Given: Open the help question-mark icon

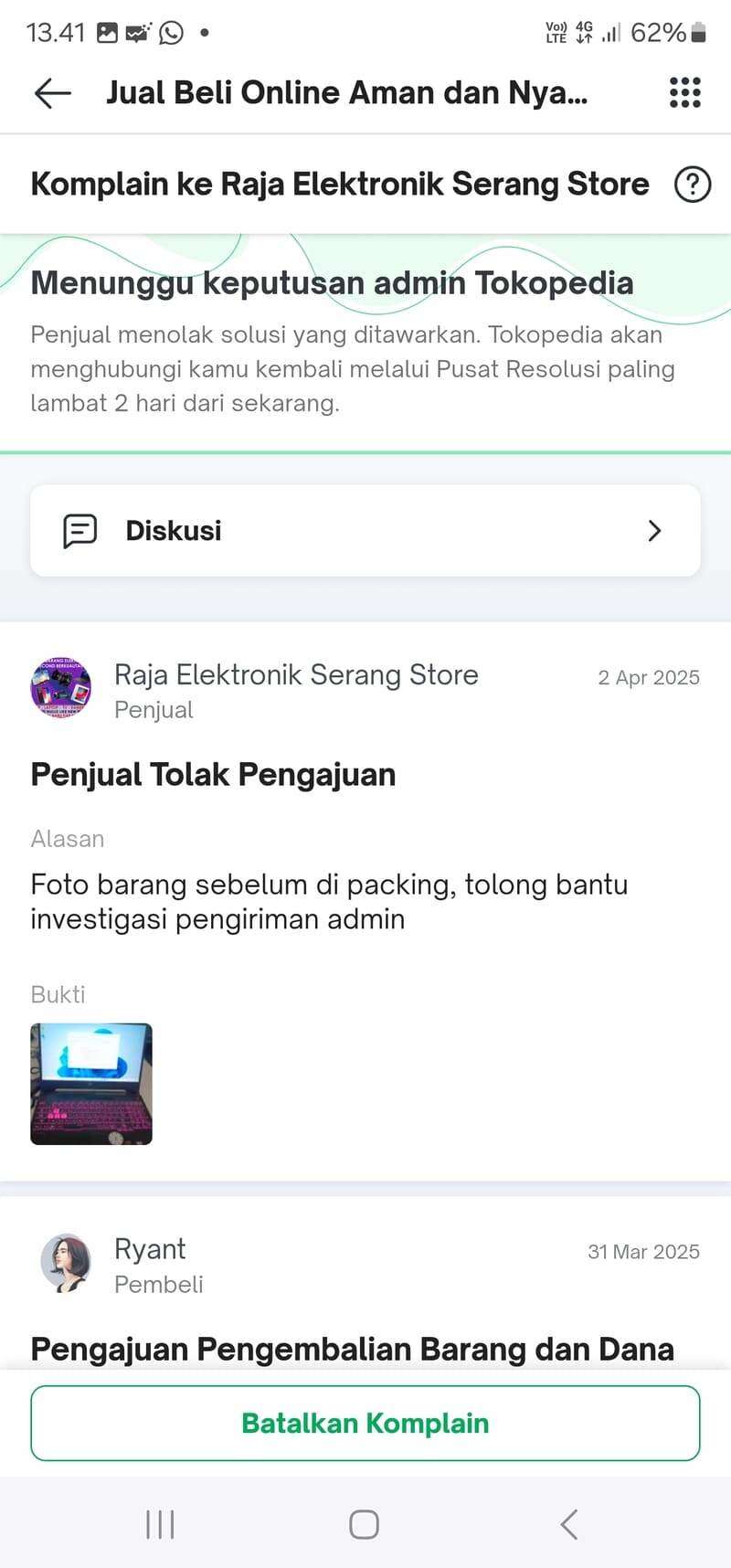Looking at the screenshot, I should pyautogui.click(x=692, y=185).
